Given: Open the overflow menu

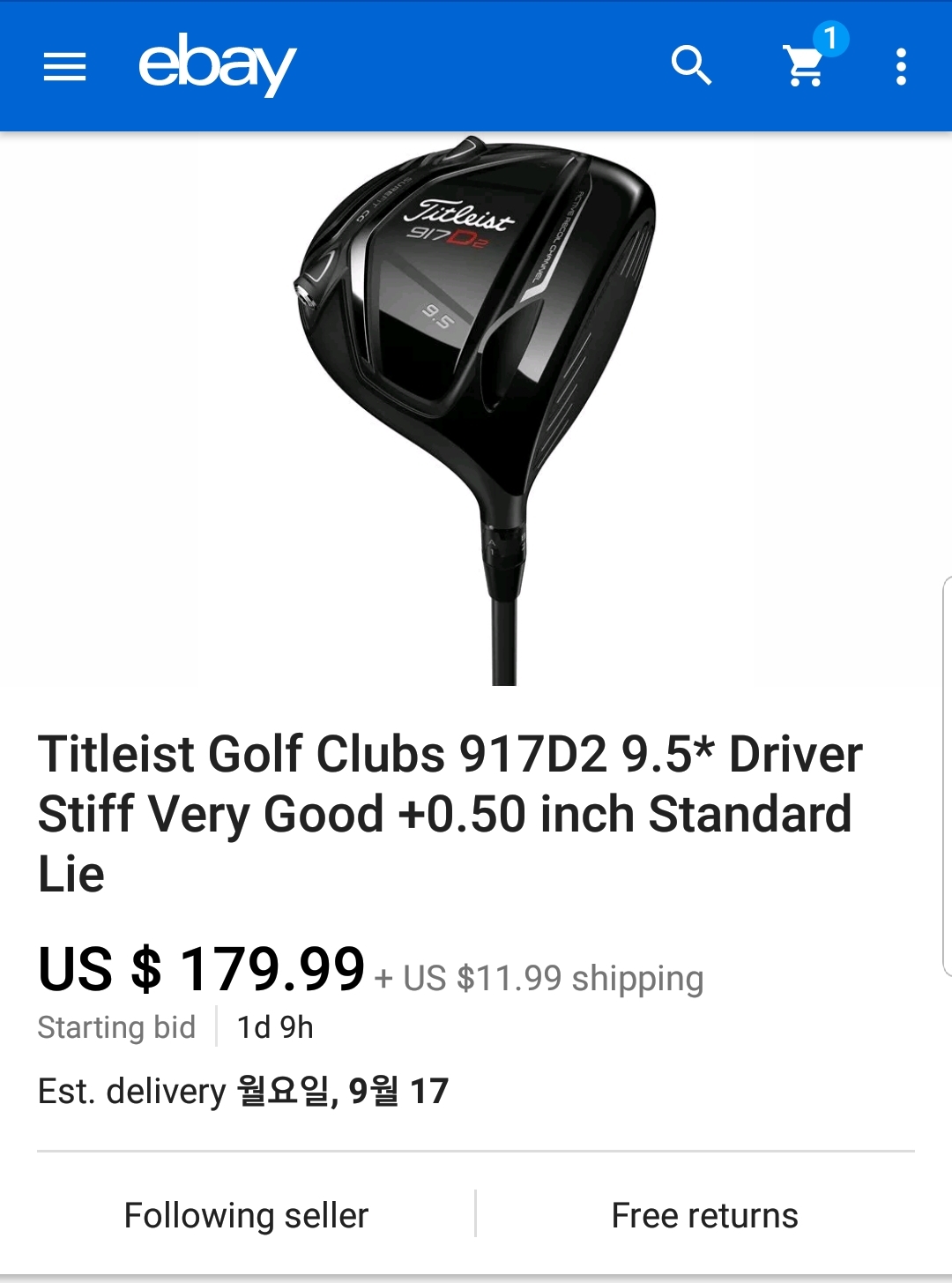Looking at the screenshot, I should tap(900, 66).
